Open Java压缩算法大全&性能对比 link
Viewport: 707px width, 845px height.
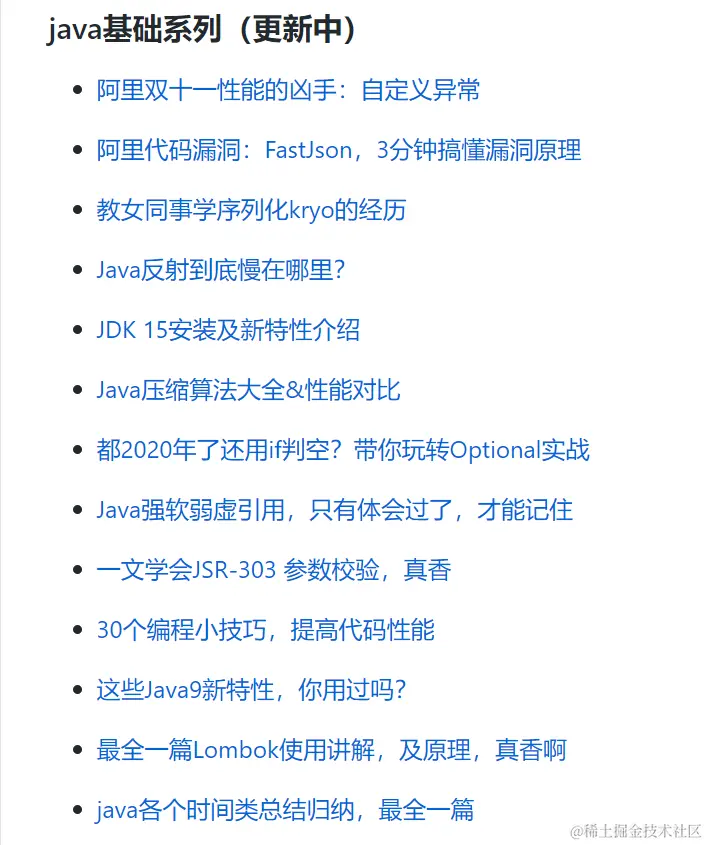click(x=248, y=390)
